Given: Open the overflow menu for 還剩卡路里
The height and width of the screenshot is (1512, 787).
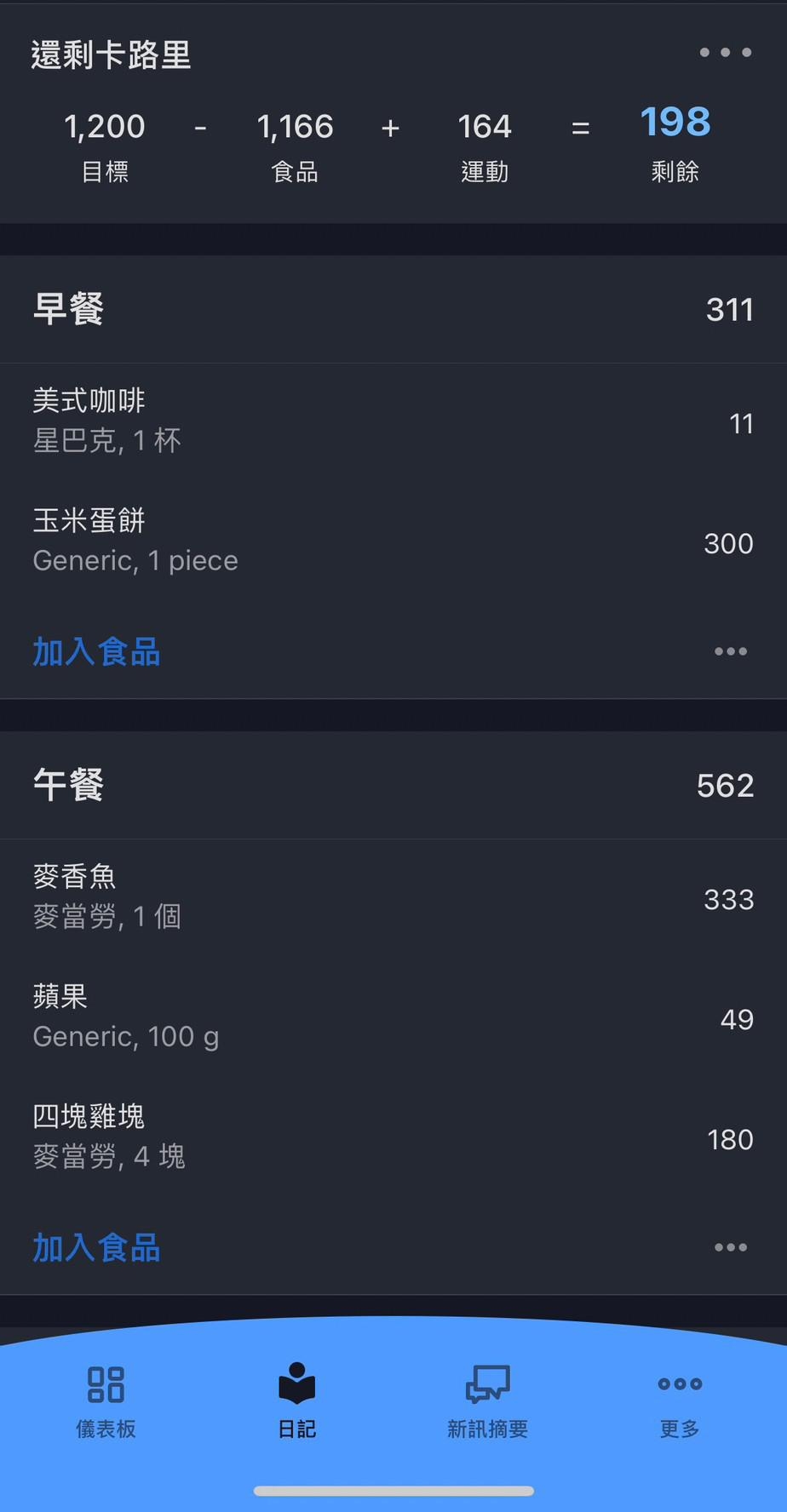Looking at the screenshot, I should tap(725, 53).
